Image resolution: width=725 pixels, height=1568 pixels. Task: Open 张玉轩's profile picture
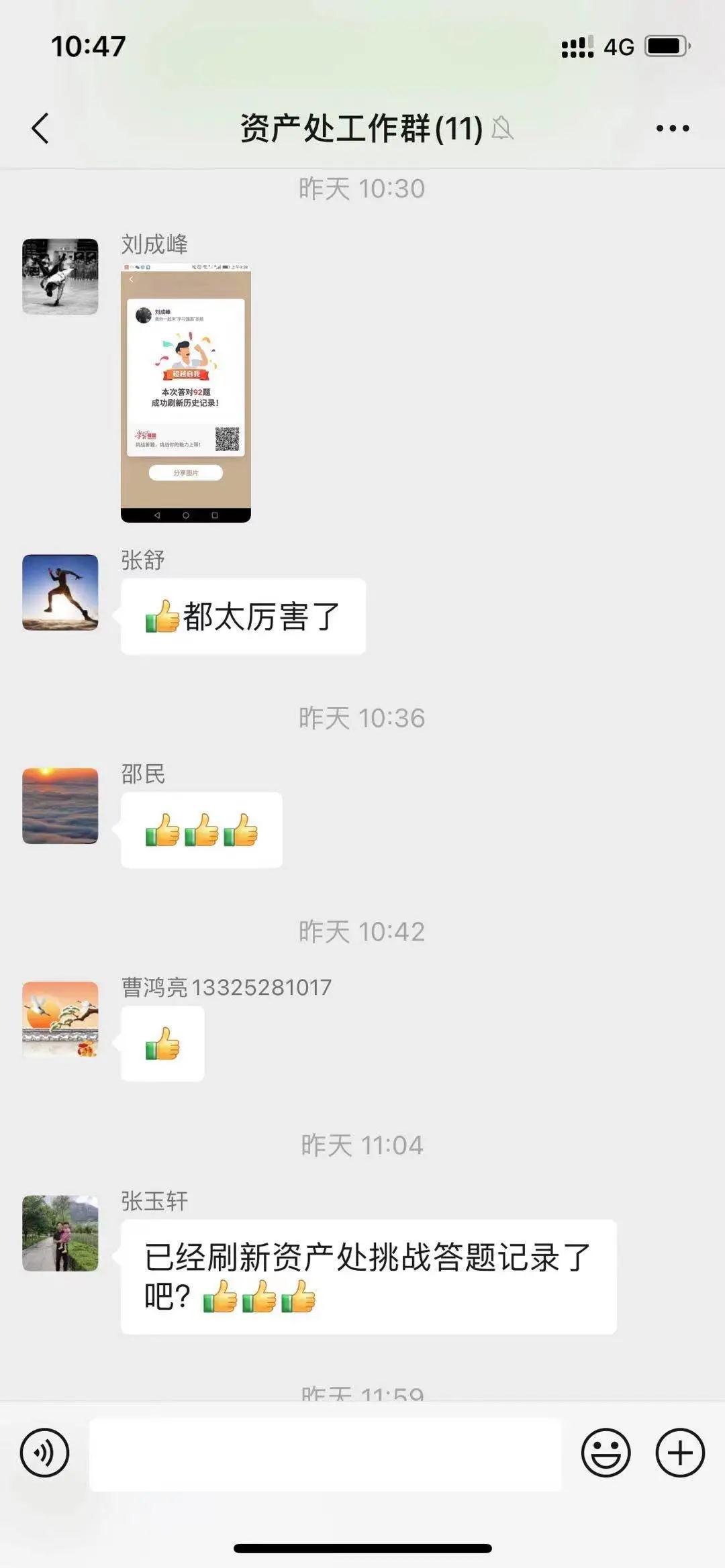(x=60, y=1233)
